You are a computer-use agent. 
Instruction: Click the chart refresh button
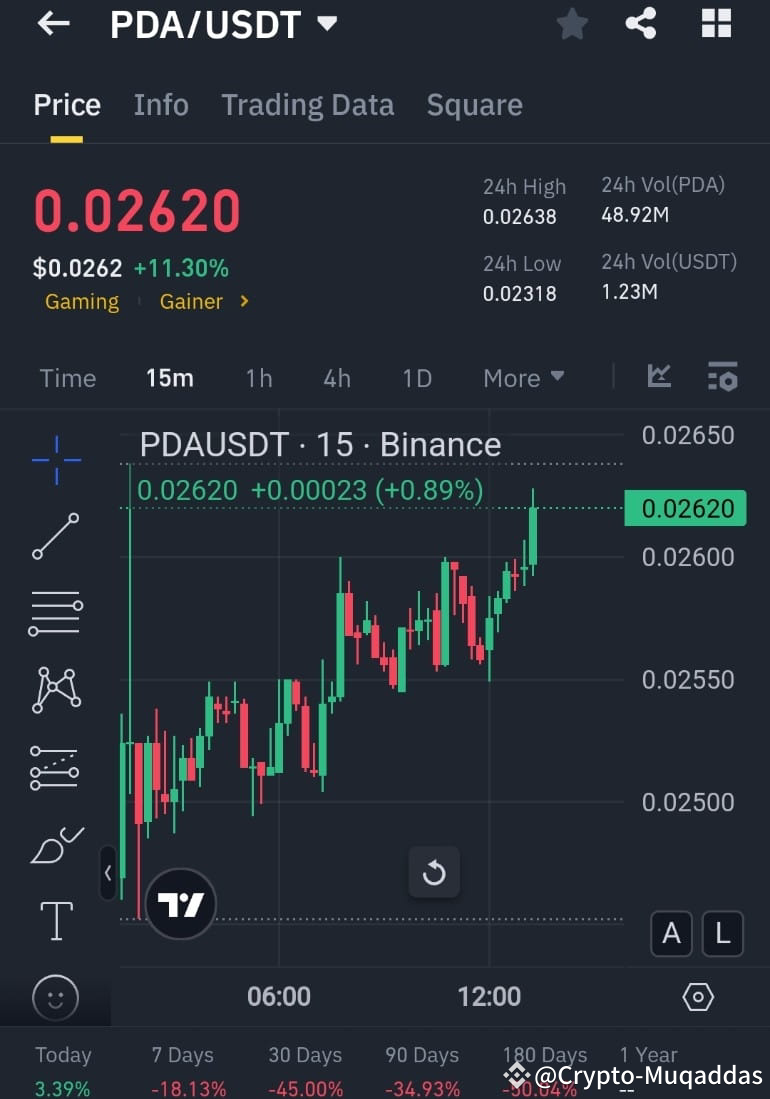pyautogui.click(x=434, y=871)
